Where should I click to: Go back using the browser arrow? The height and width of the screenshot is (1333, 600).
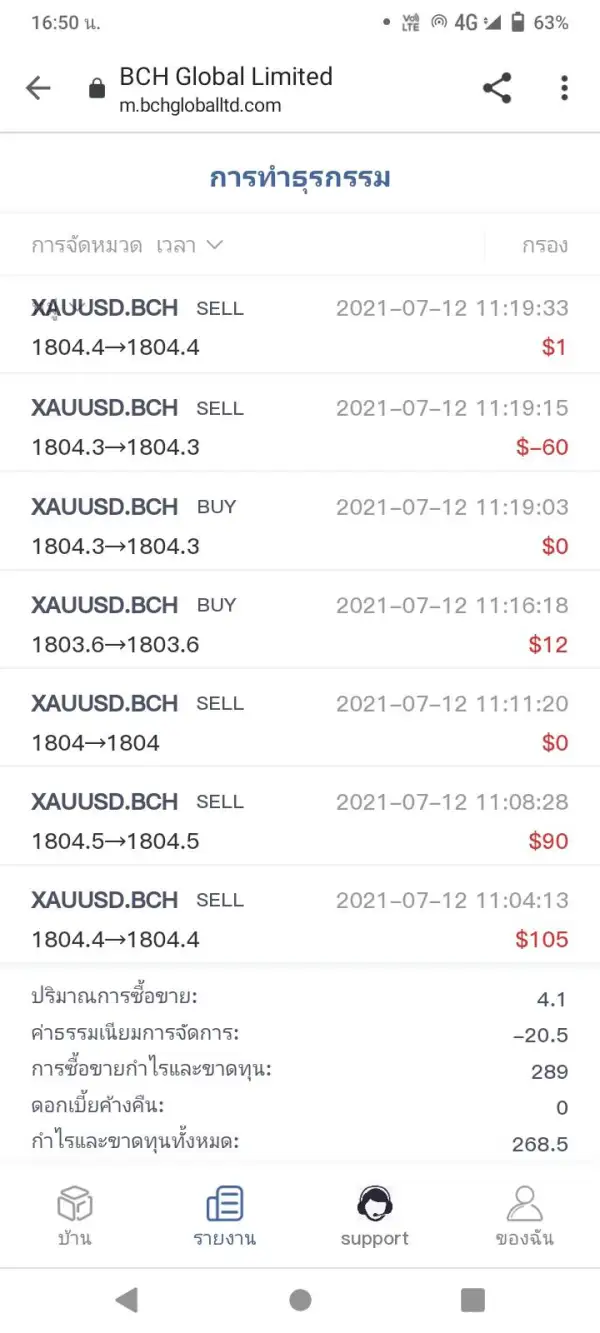(38, 88)
